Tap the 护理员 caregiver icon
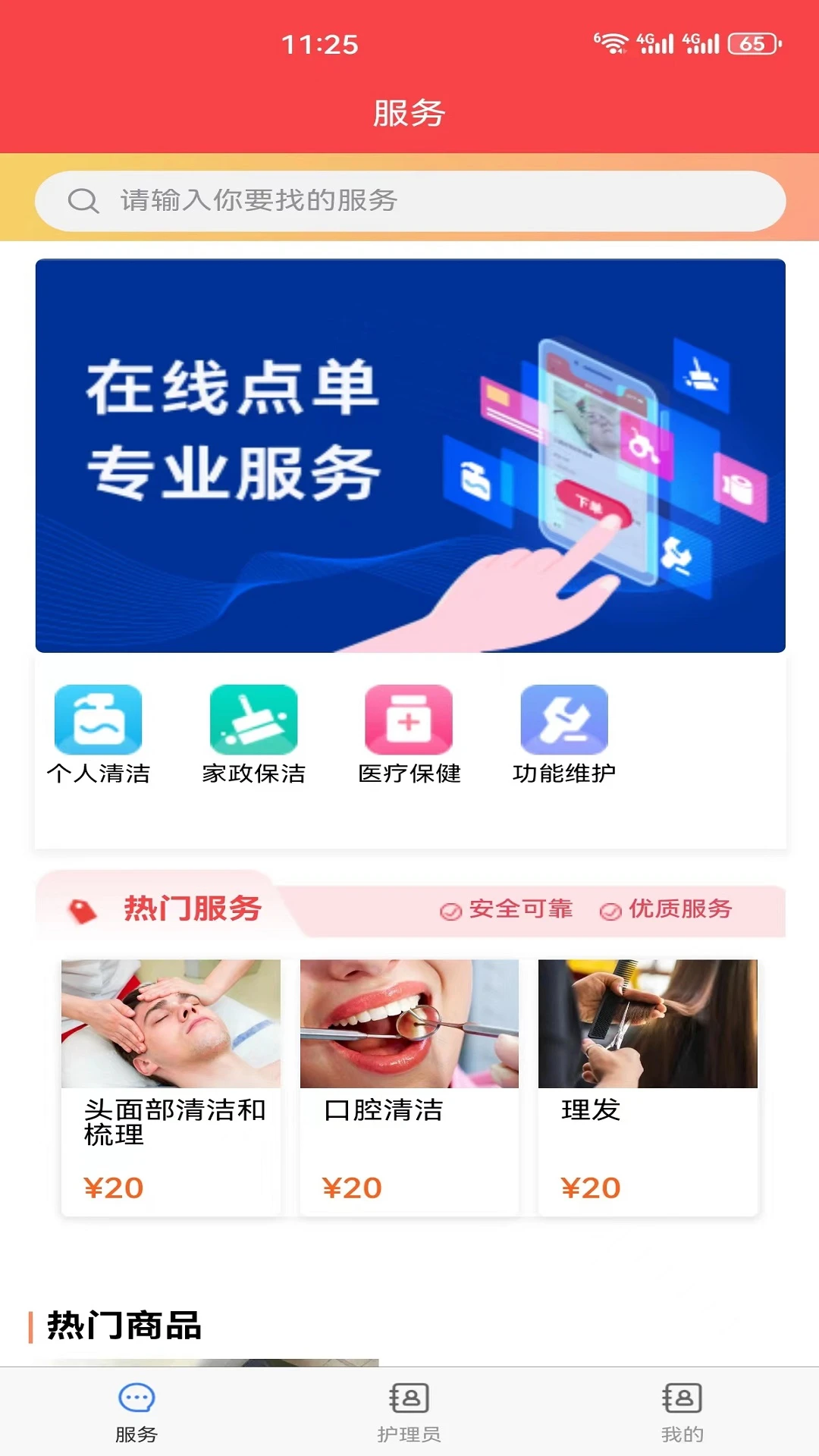Screen dimensions: 819x1456 tap(409, 1397)
